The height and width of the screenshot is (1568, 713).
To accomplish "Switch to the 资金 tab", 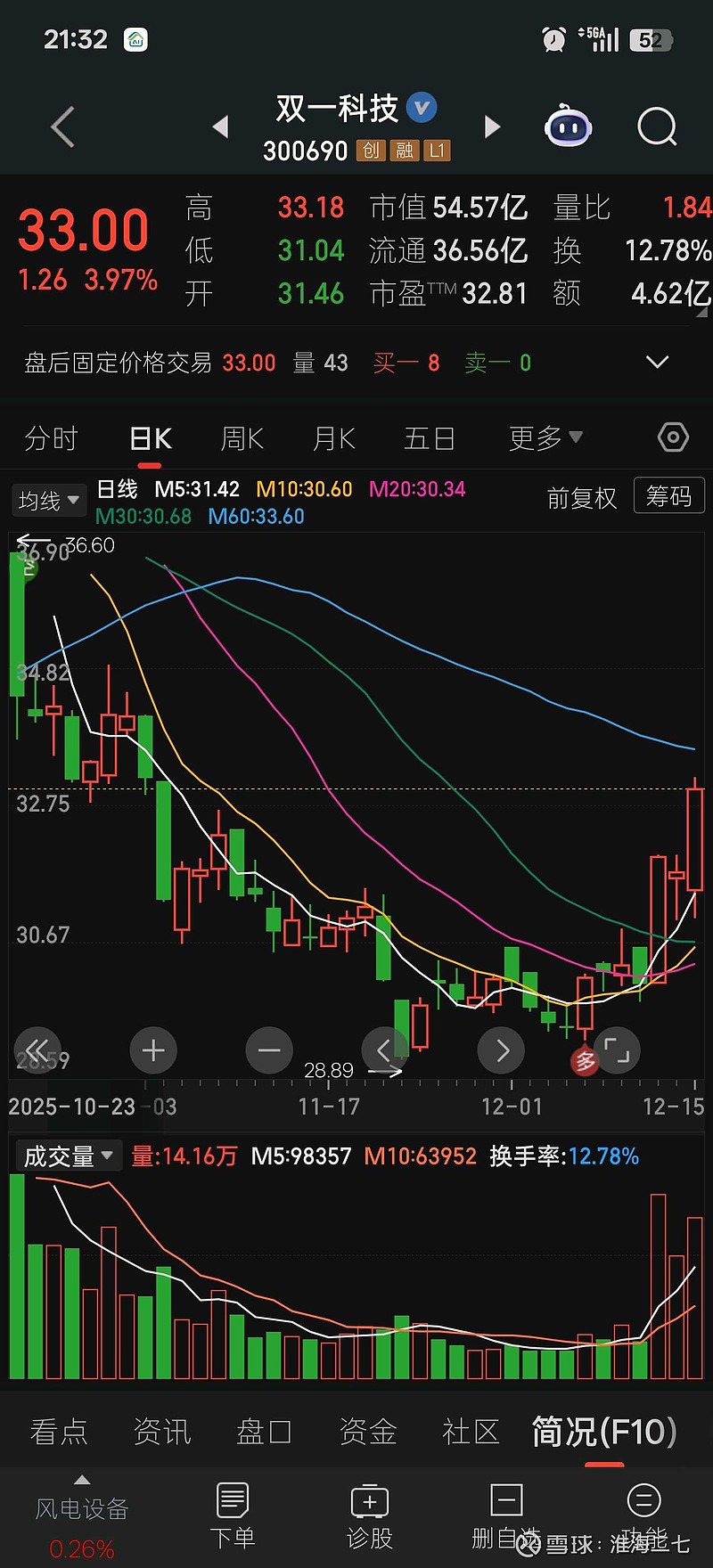I will point(367,1432).
